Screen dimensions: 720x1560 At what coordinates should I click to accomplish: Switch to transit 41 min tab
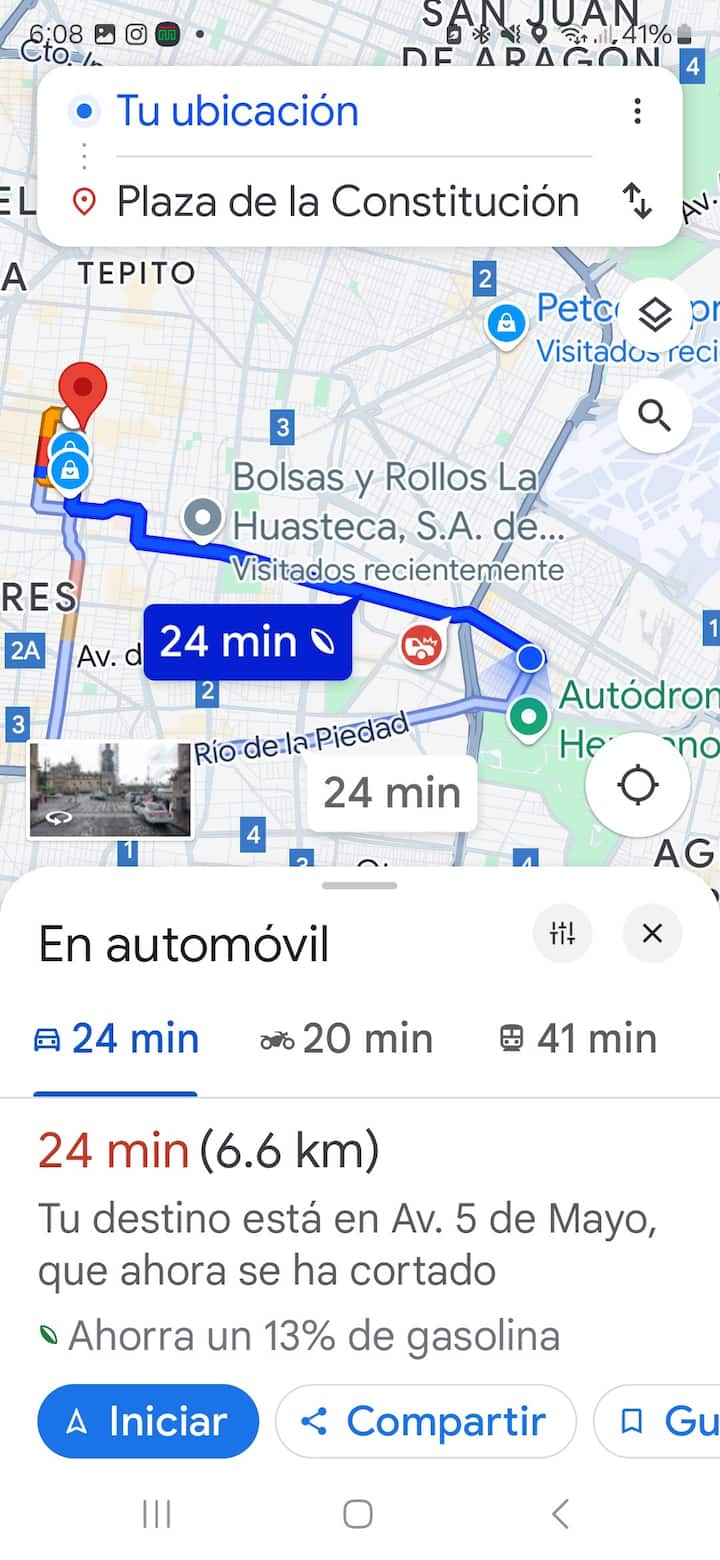pos(578,1040)
